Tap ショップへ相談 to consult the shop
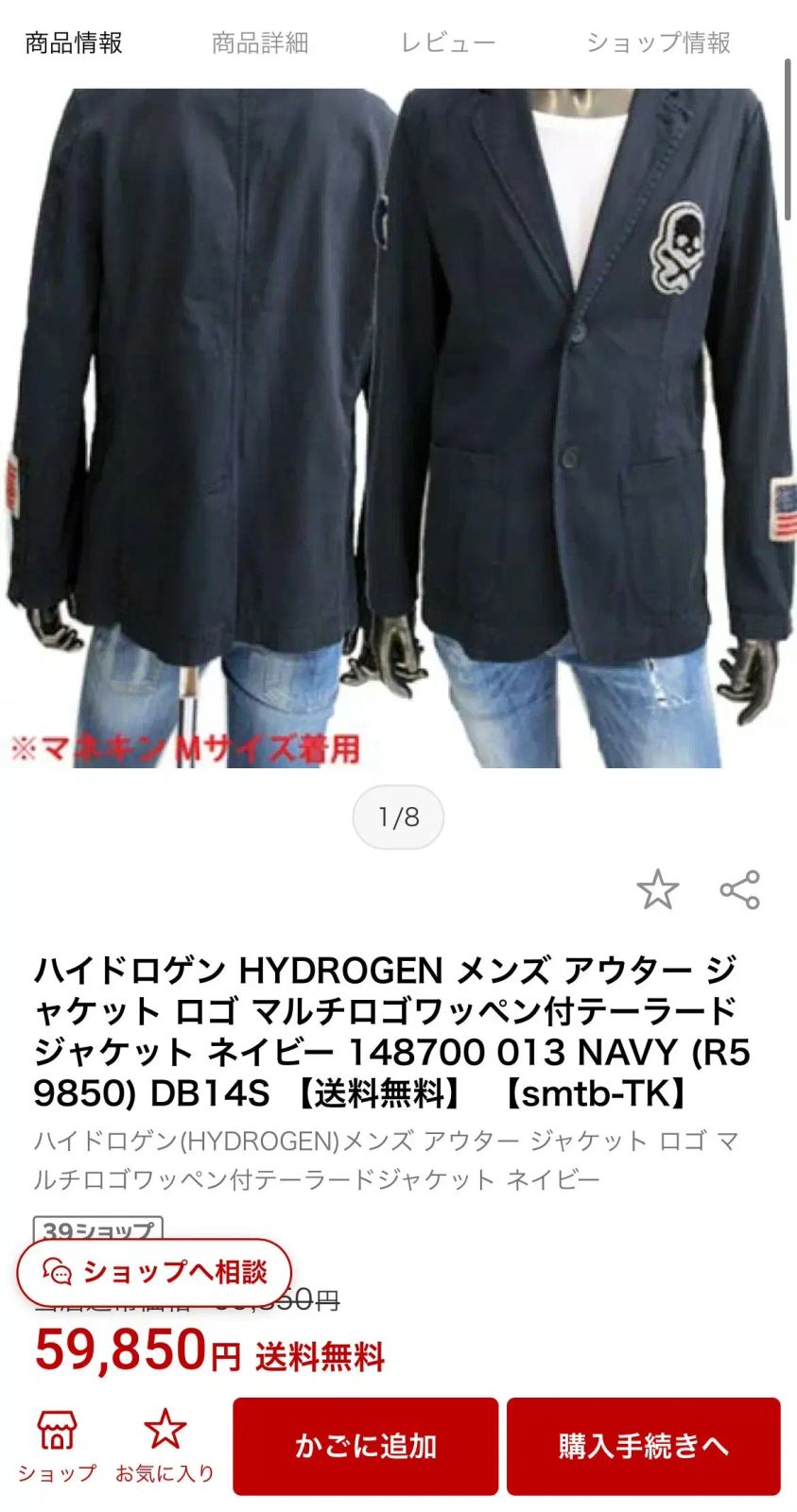 click(x=155, y=1272)
